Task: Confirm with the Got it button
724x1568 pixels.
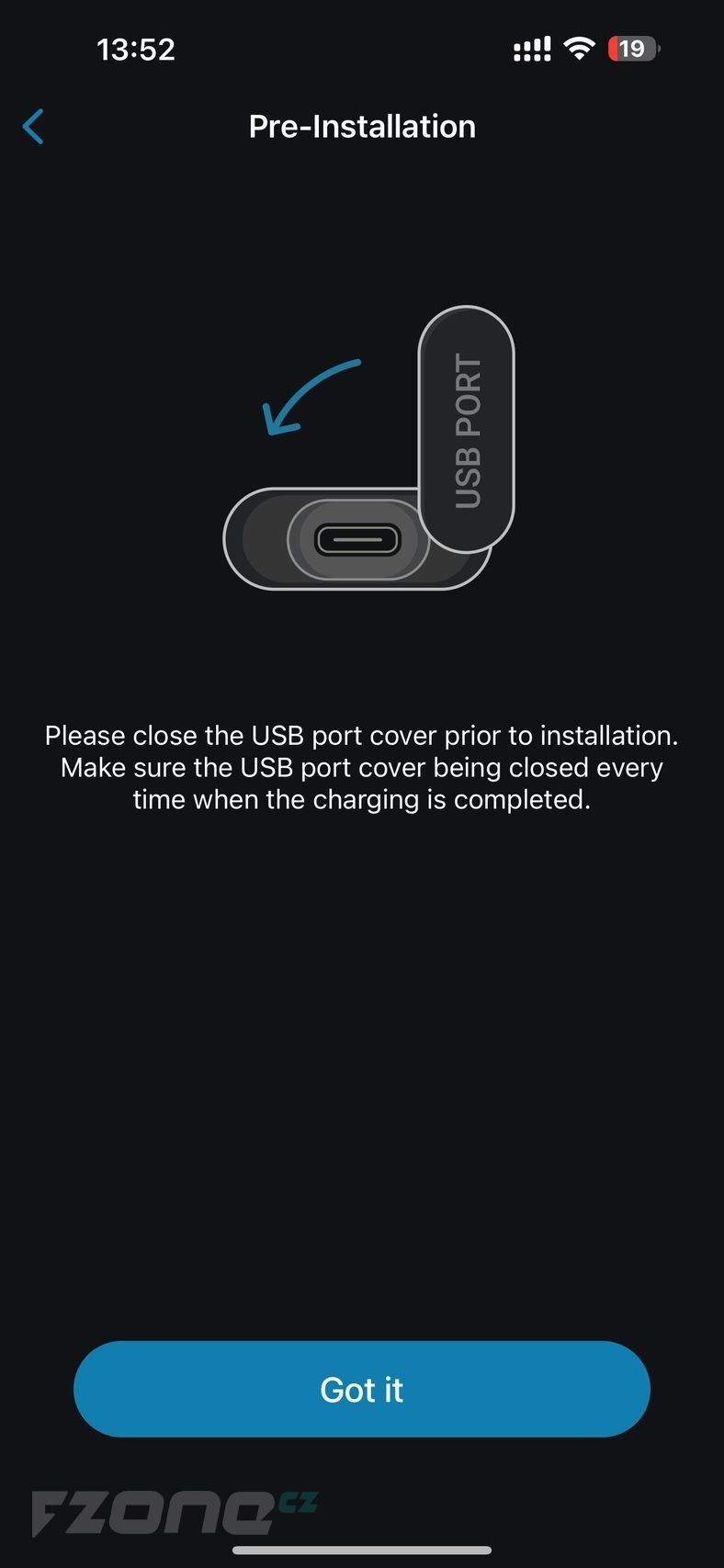Action: click(362, 1389)
